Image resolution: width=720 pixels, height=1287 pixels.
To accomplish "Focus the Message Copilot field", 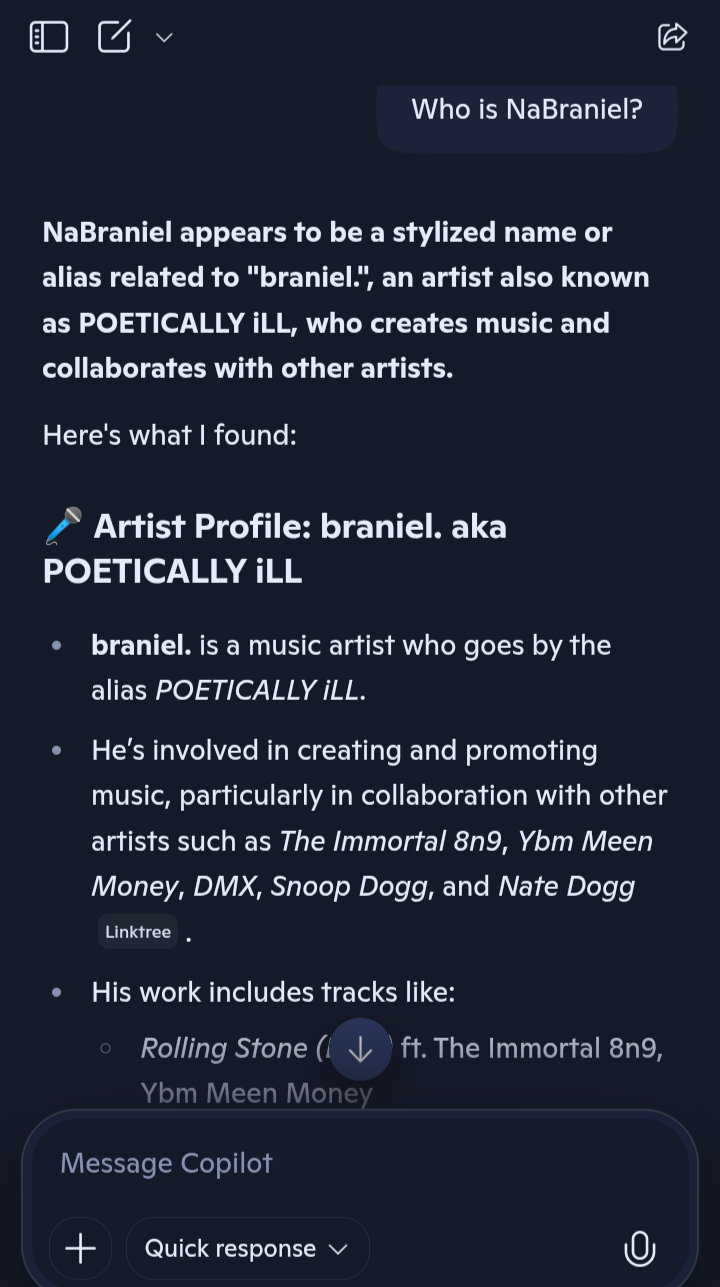I will 340,1163.
